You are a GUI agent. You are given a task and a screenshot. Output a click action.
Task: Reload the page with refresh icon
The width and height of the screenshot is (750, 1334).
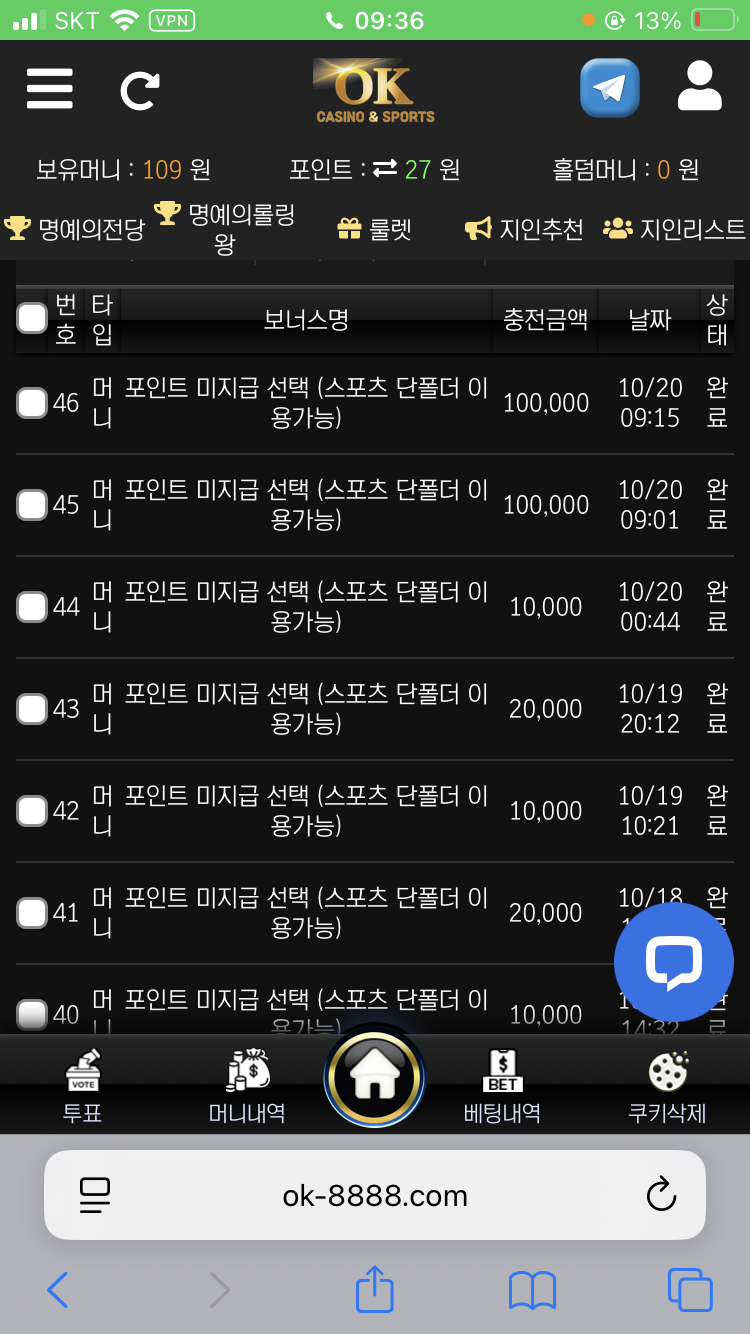point(139,90)
